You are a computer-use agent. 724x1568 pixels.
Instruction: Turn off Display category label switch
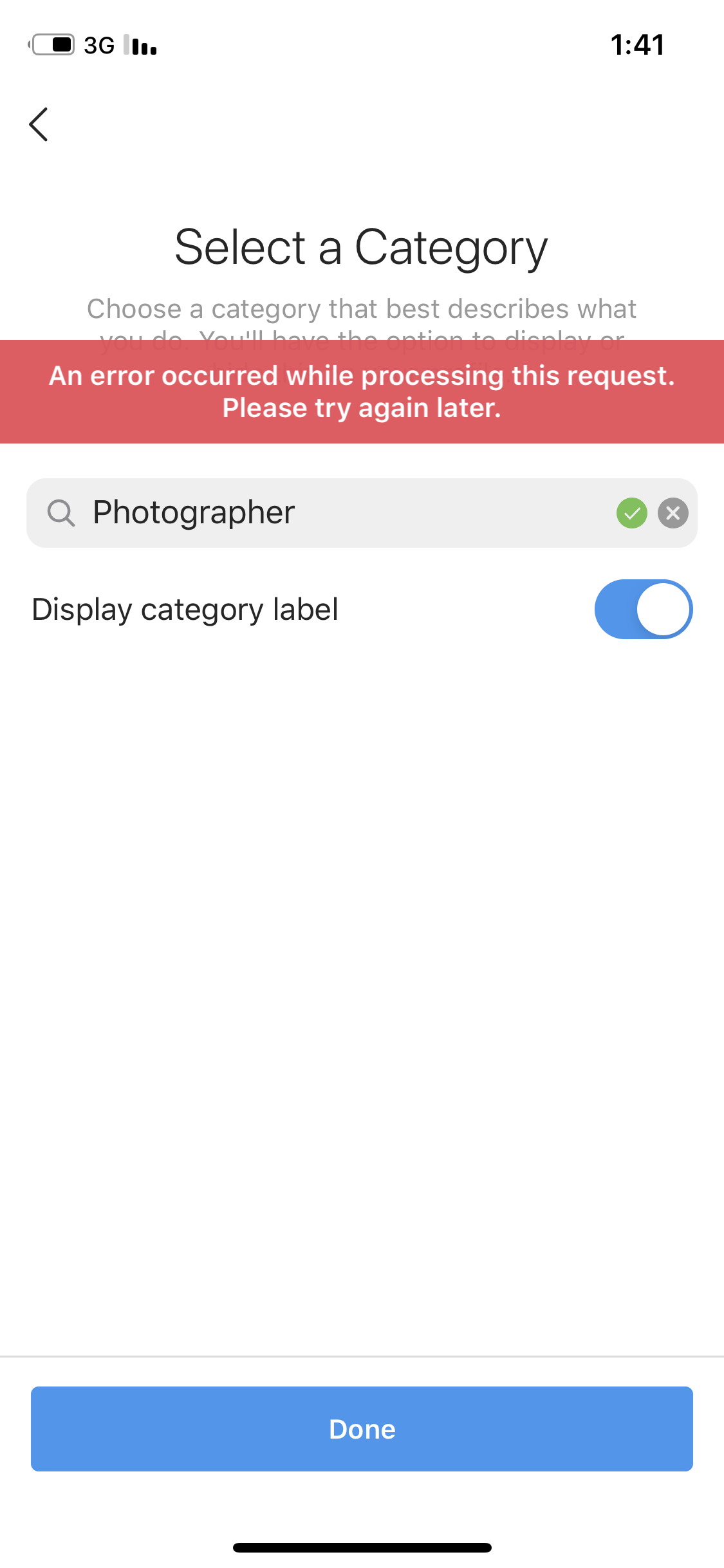[x=644, y=609]
